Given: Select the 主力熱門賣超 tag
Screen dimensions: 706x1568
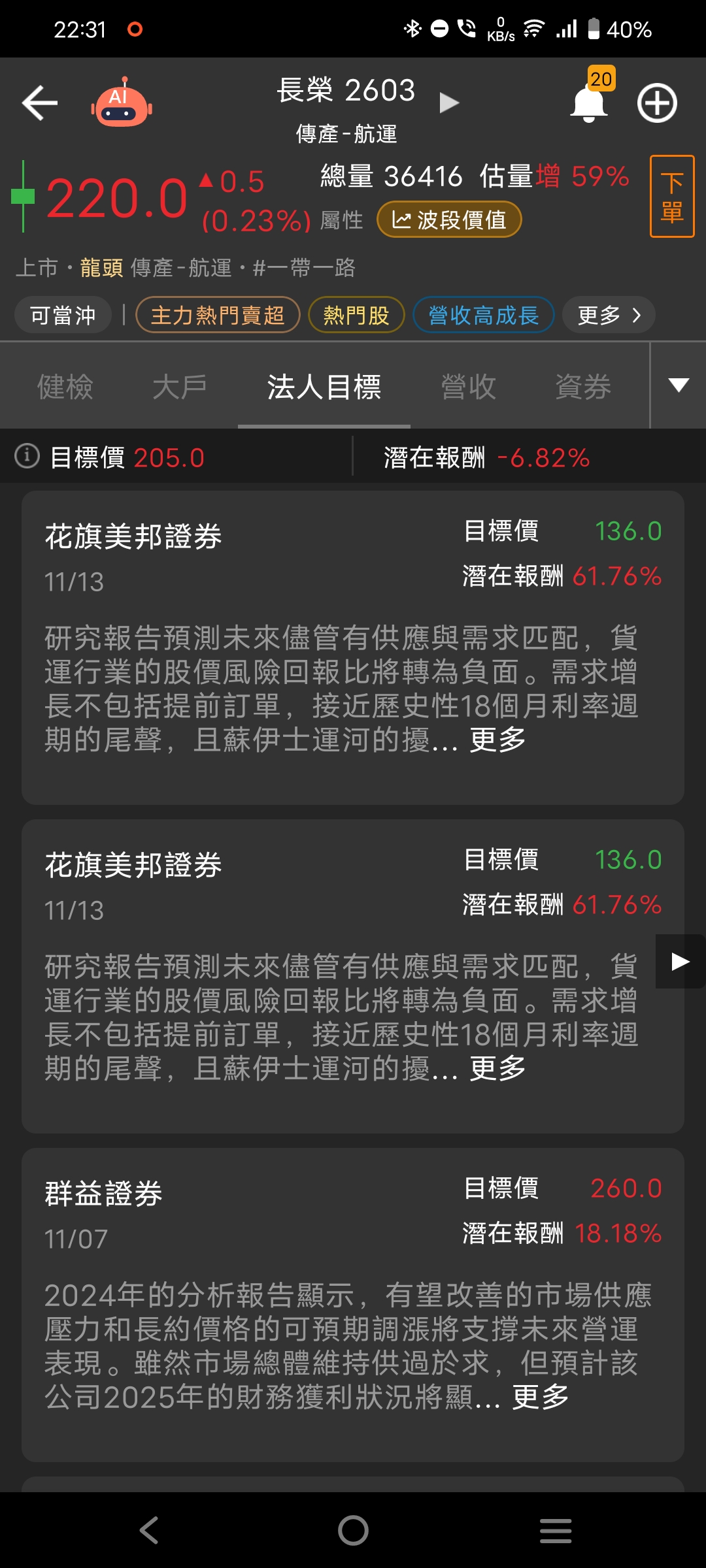Looking at the screenshot, I should 218,315.
